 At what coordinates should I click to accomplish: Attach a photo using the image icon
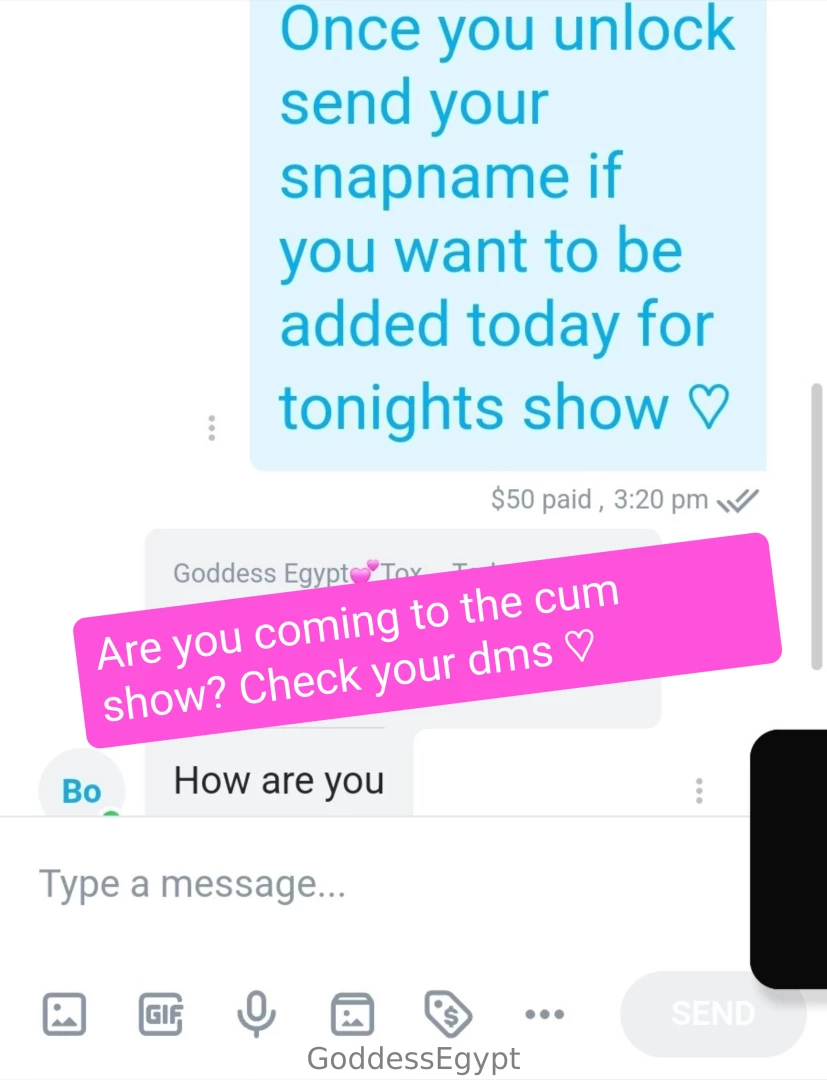[63, 1013]
